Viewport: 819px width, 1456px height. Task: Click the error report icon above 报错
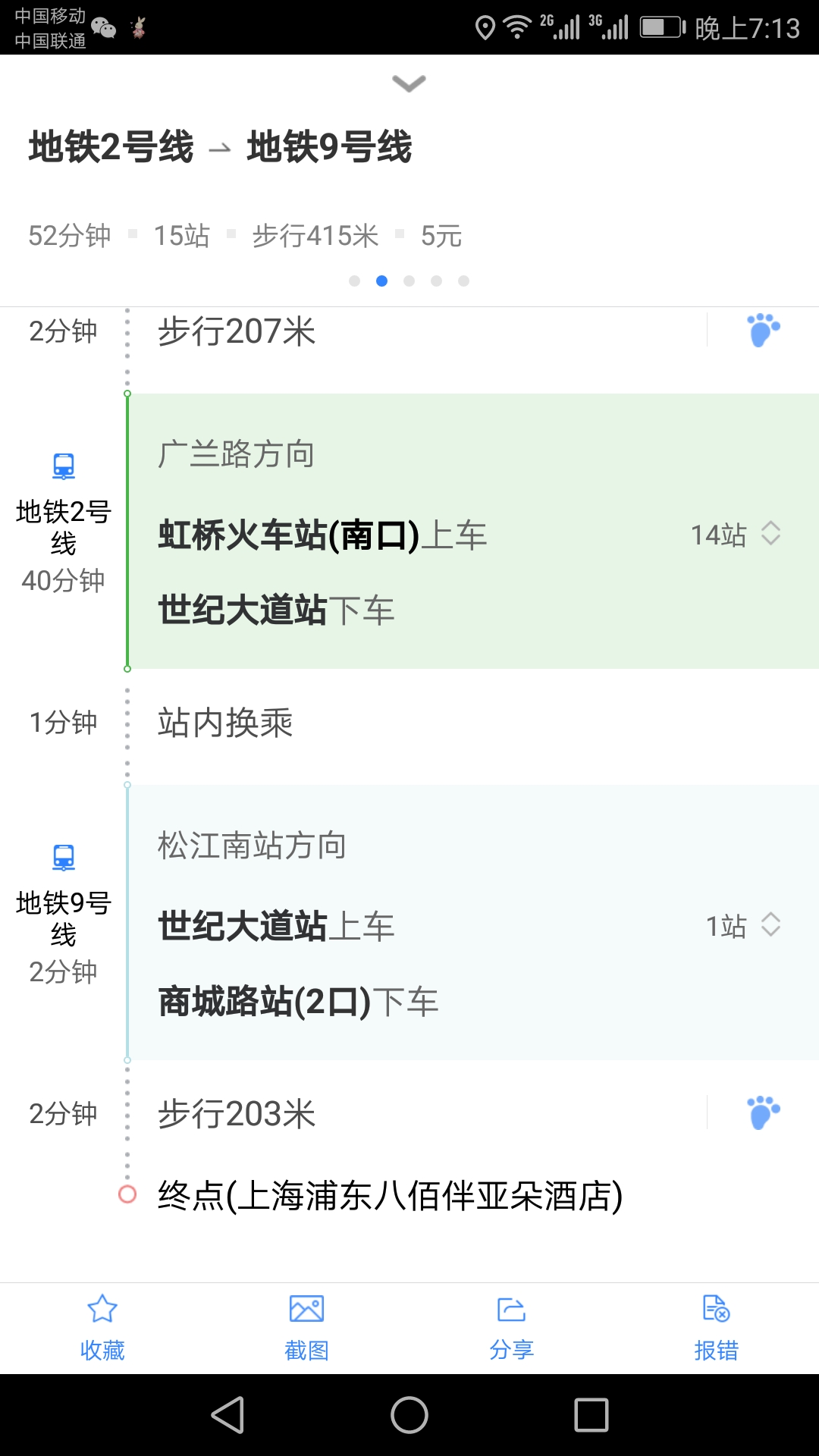pos(717,1309)
